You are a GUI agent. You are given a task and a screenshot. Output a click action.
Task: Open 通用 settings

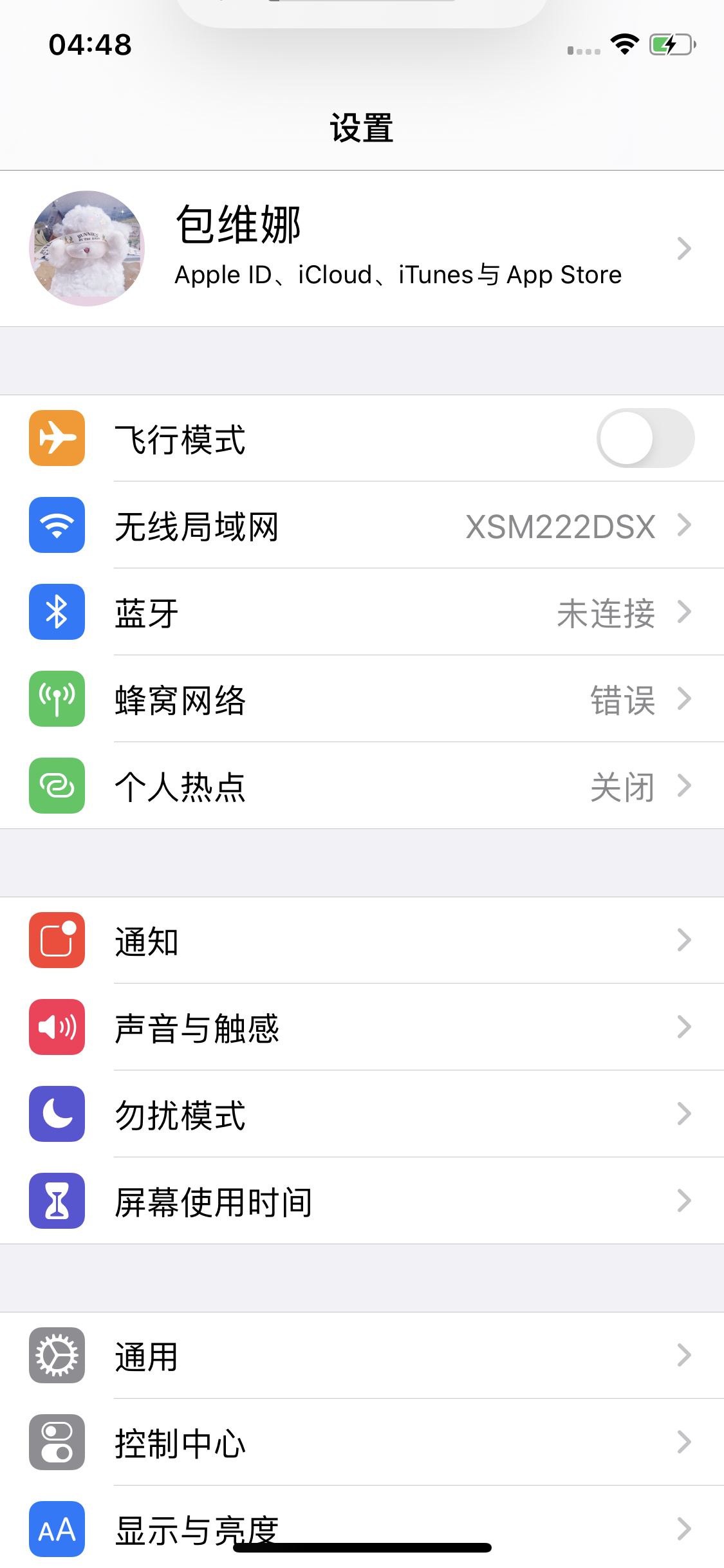(360, 1356)
